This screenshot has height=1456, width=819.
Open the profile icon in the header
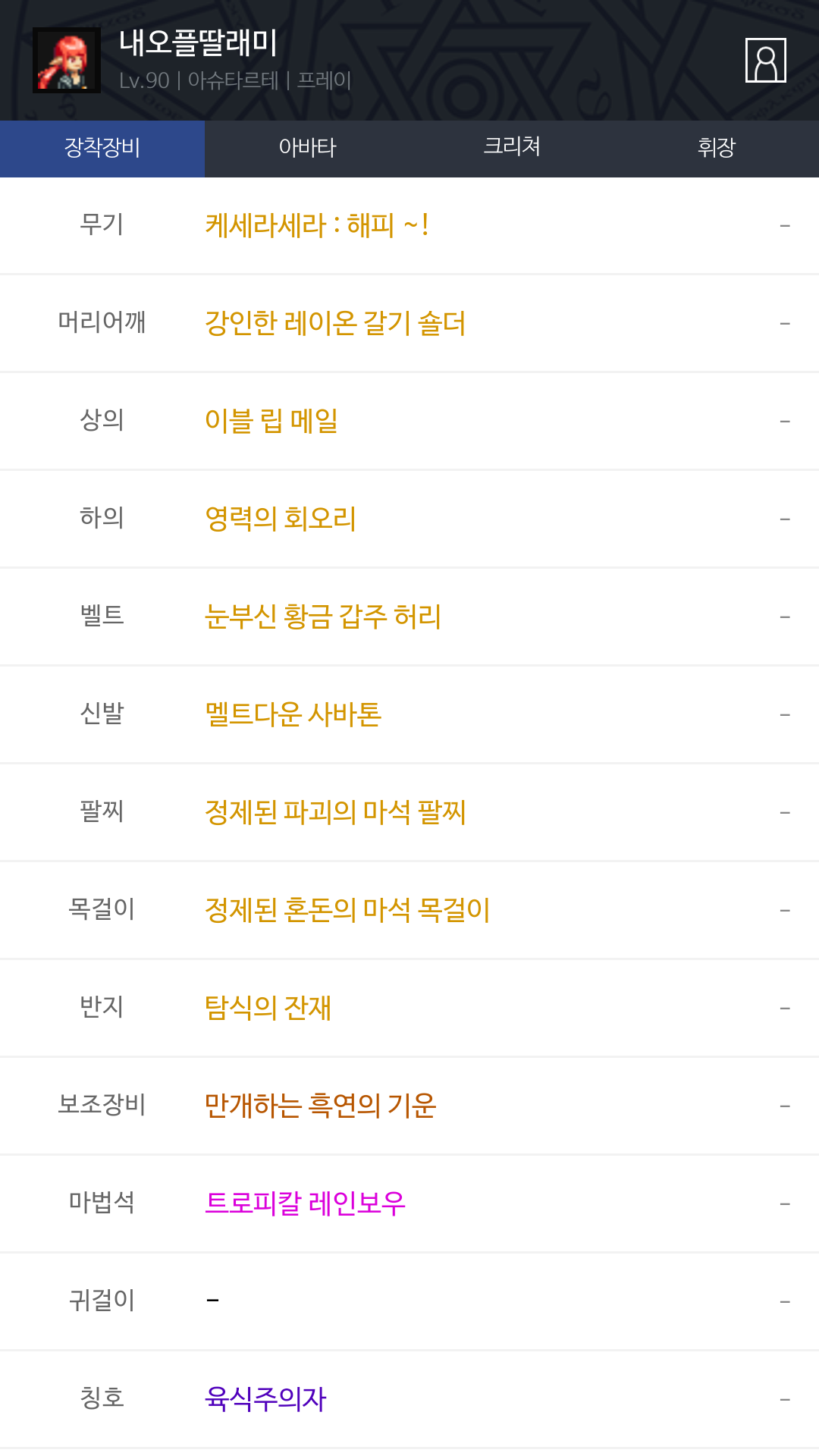click(765, 60)
